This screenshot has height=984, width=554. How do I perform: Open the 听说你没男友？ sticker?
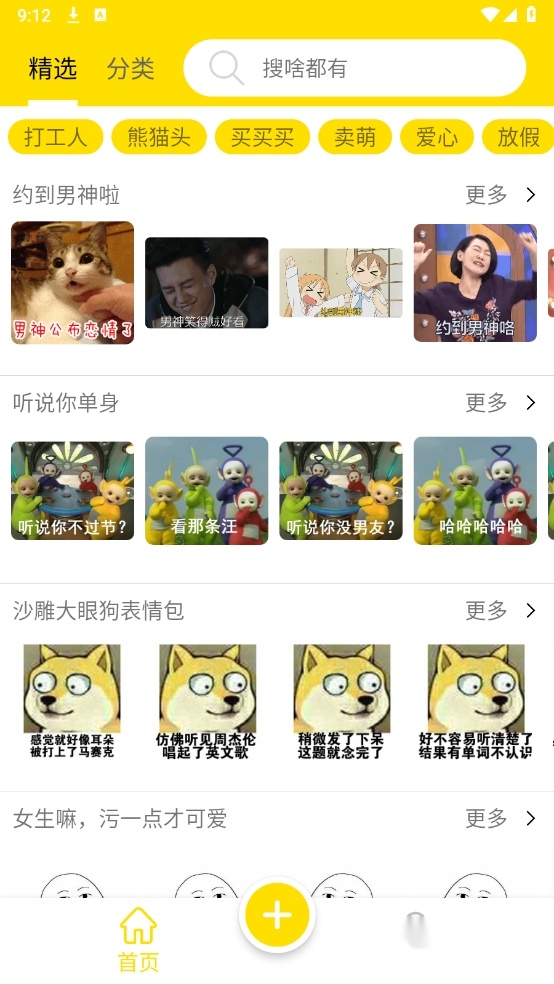coord(341,491)
